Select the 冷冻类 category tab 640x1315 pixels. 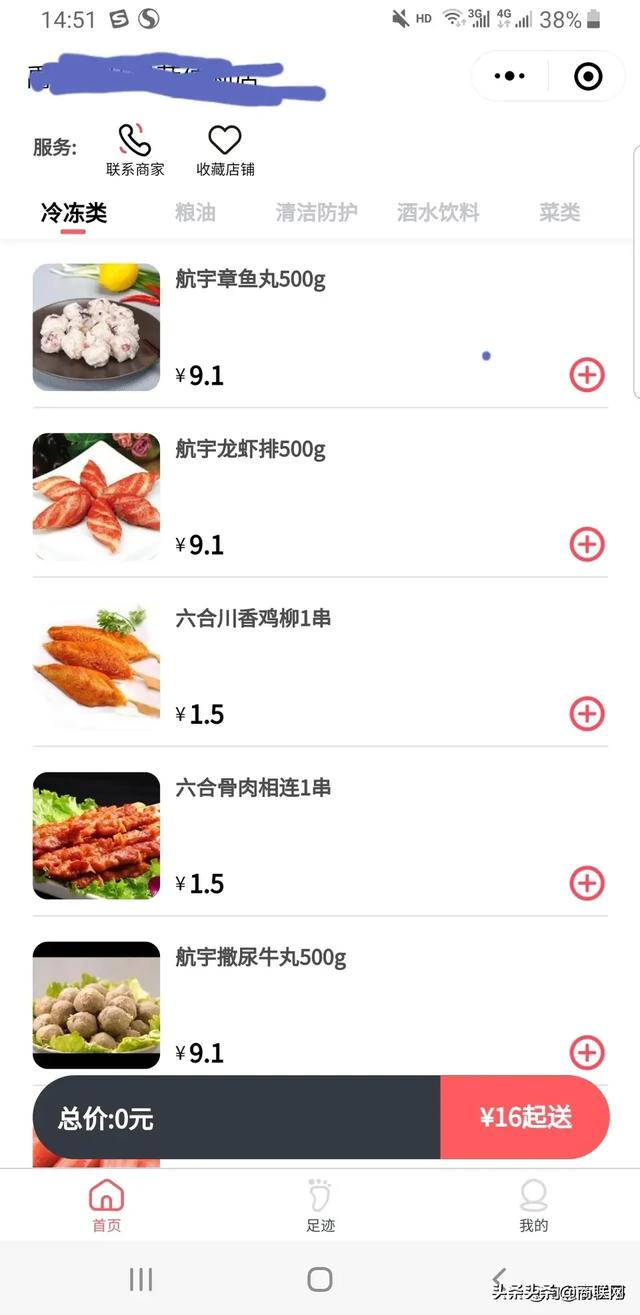pos(73,212)
